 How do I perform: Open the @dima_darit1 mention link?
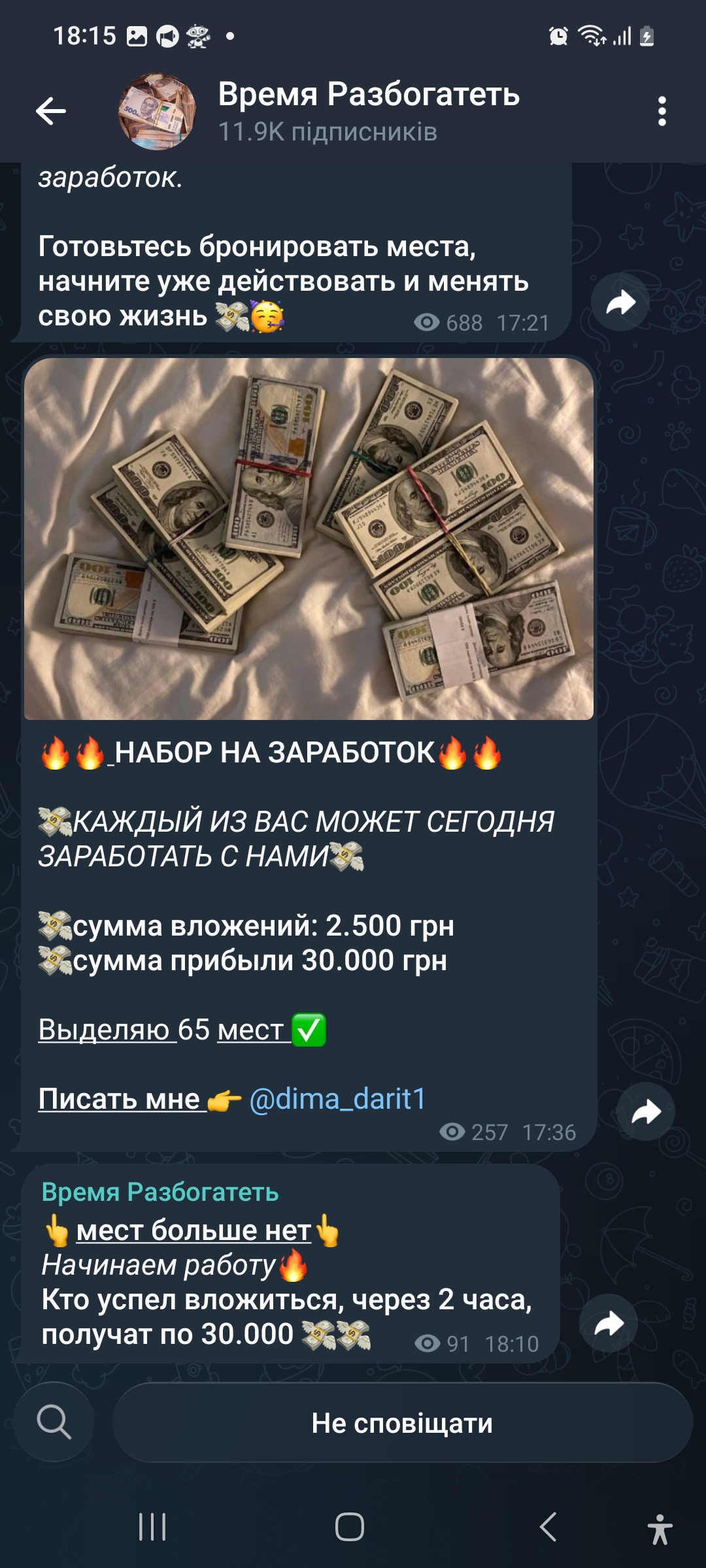[x=337, y=1099]
